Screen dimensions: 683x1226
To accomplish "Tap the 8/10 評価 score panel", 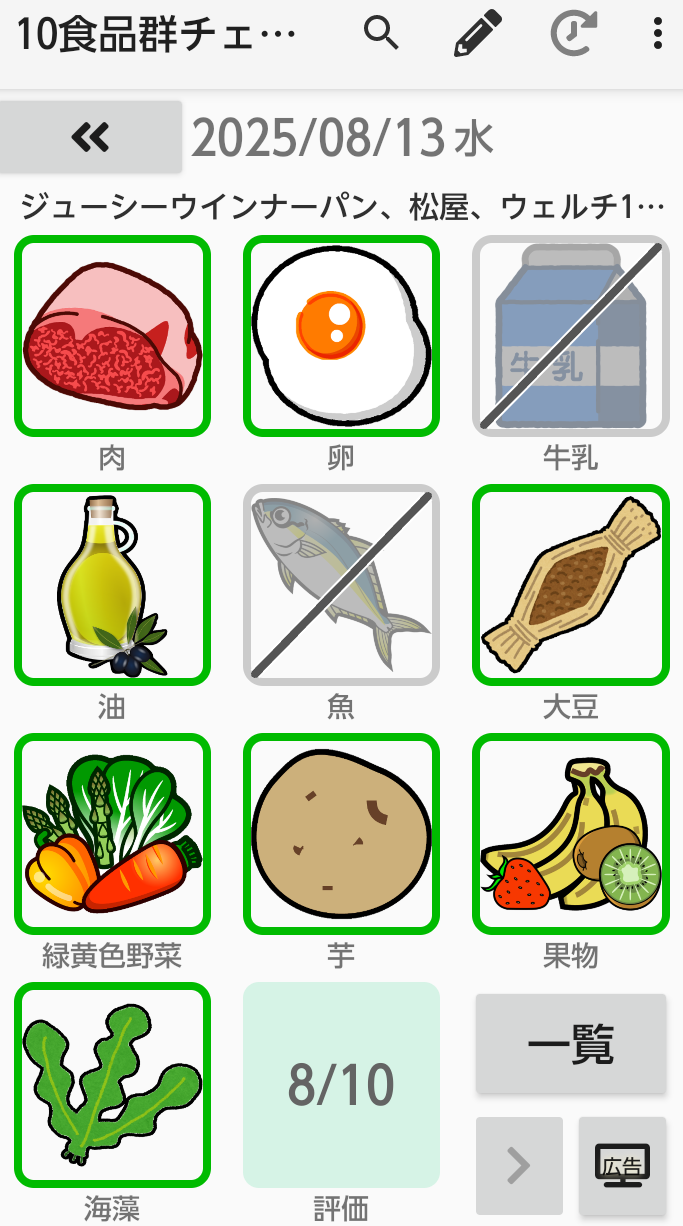I will 341,1084.
